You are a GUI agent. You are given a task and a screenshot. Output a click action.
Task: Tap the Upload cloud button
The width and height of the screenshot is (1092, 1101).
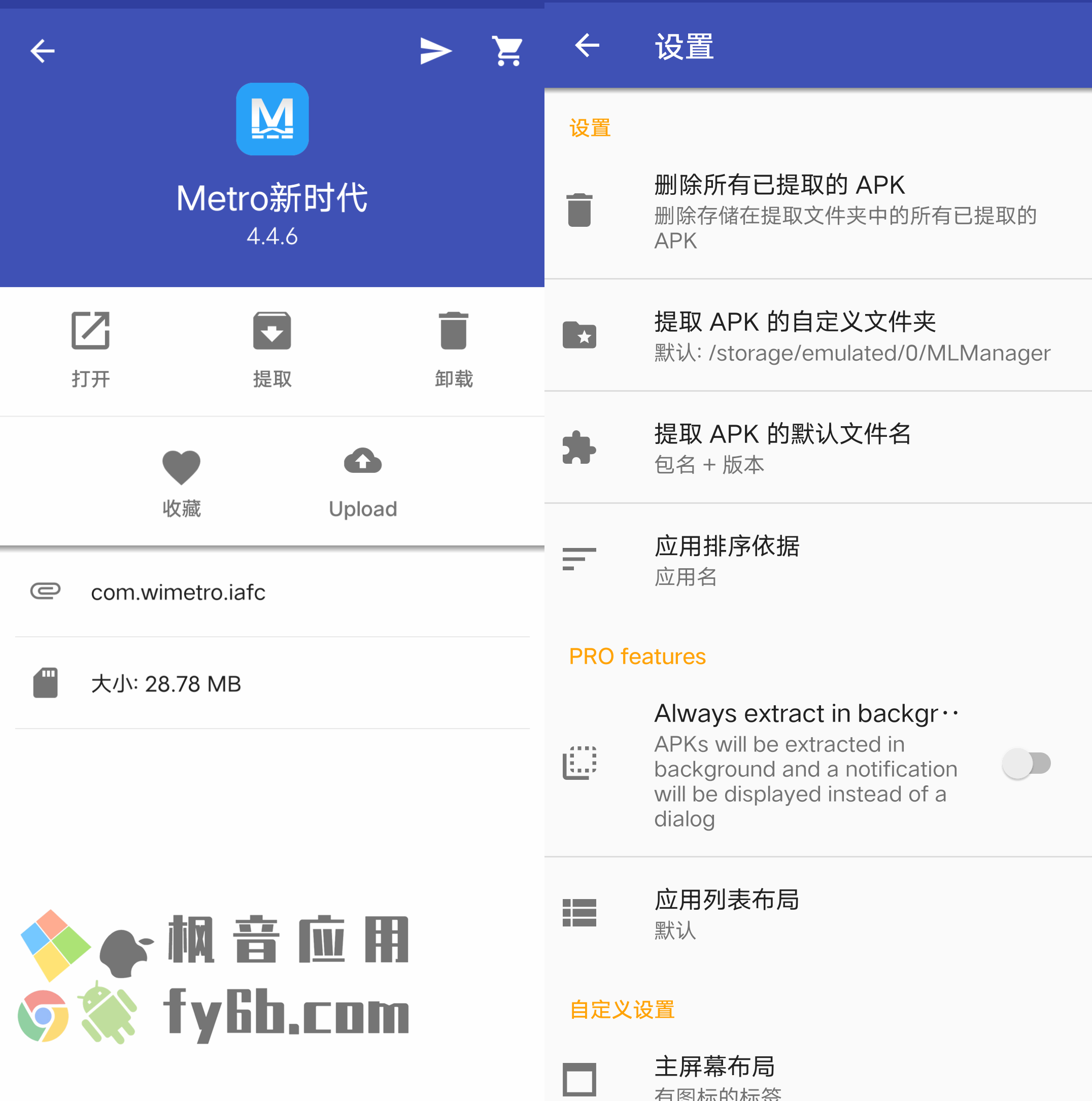363,482
